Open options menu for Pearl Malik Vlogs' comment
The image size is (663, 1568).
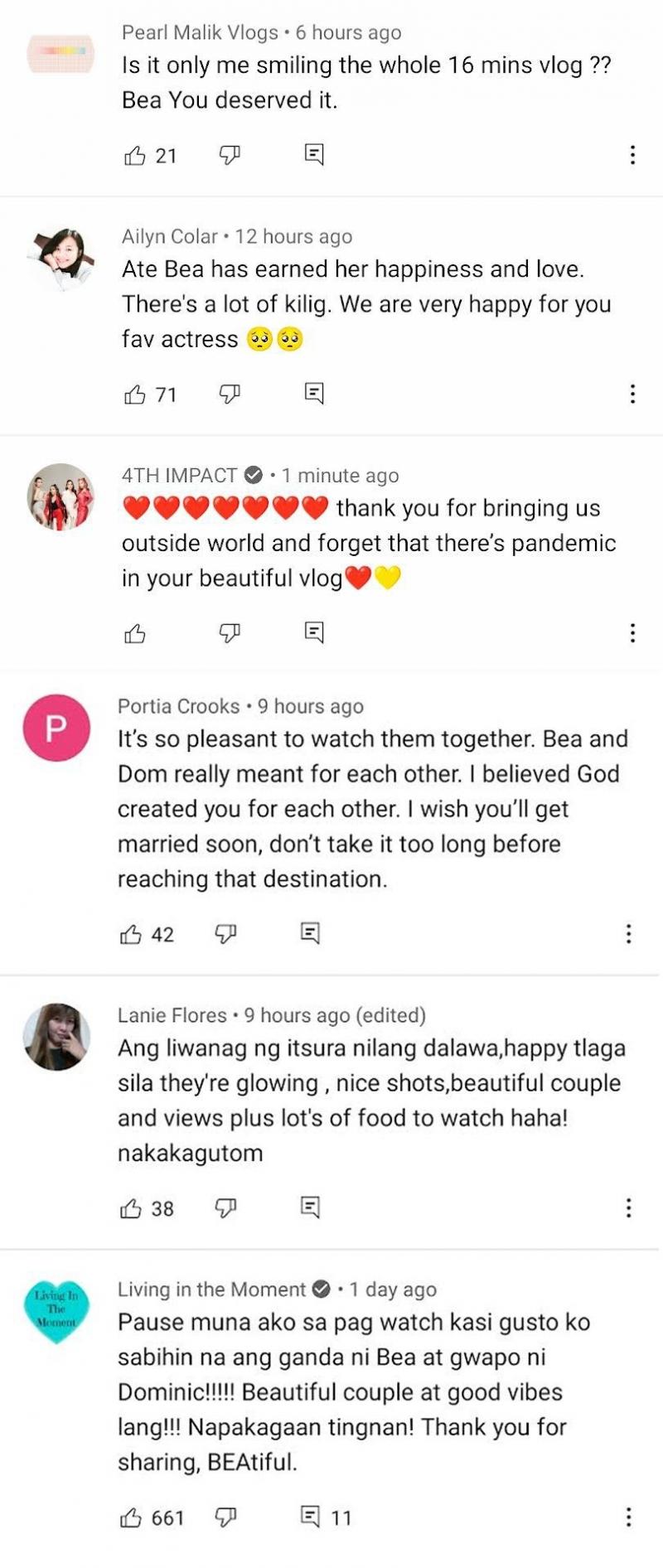coord(632,155)
